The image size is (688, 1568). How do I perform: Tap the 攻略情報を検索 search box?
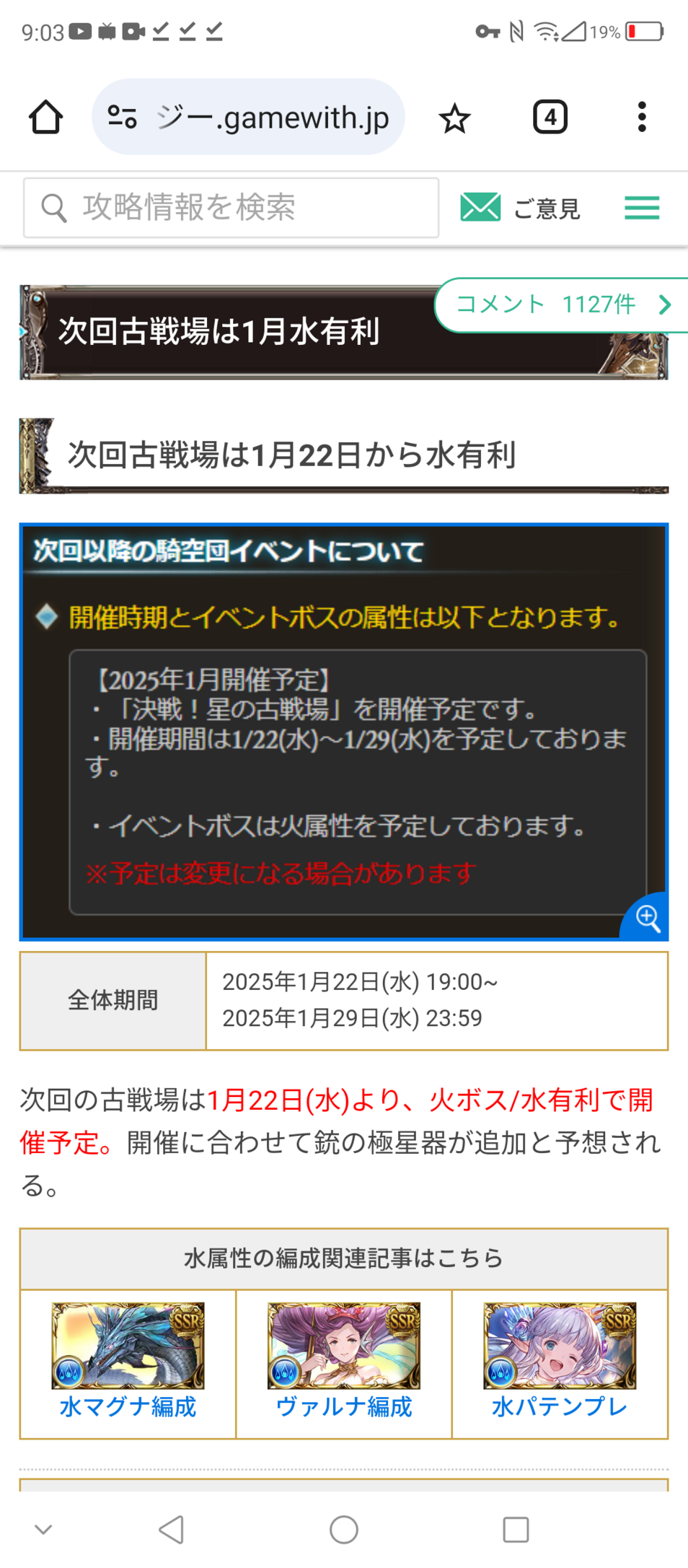coord(231,208)
